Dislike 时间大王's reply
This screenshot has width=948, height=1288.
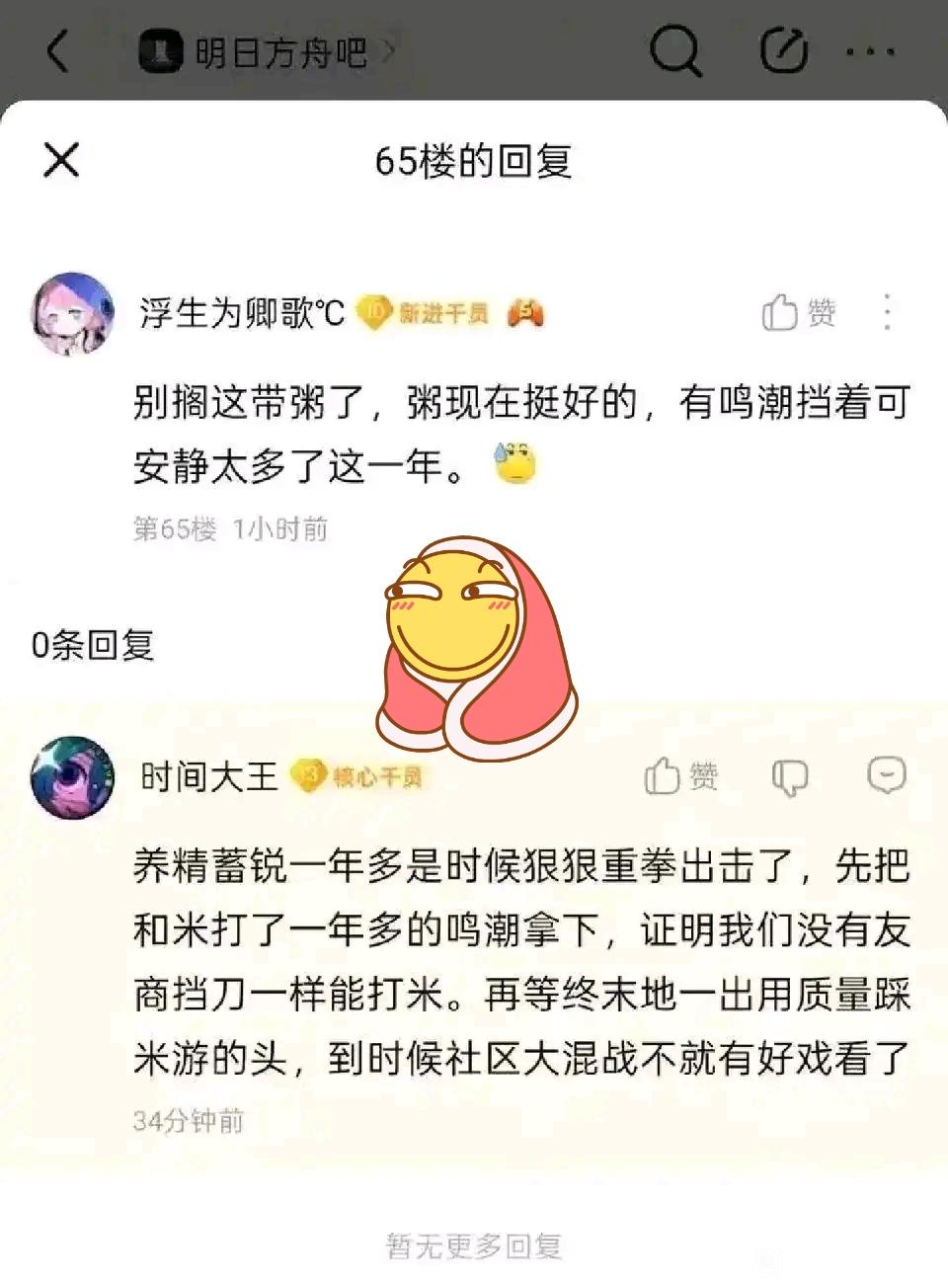tap(789, 777)
